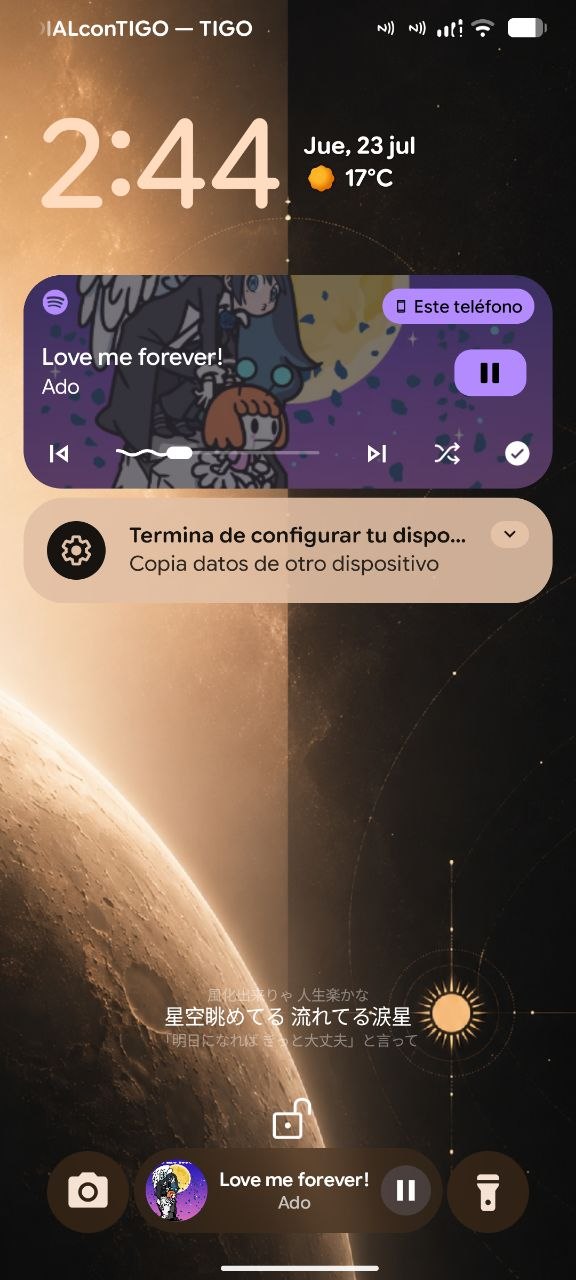Turn on the flashlight shortcut
This screenshot has height=1280, width=576.
488,1191
